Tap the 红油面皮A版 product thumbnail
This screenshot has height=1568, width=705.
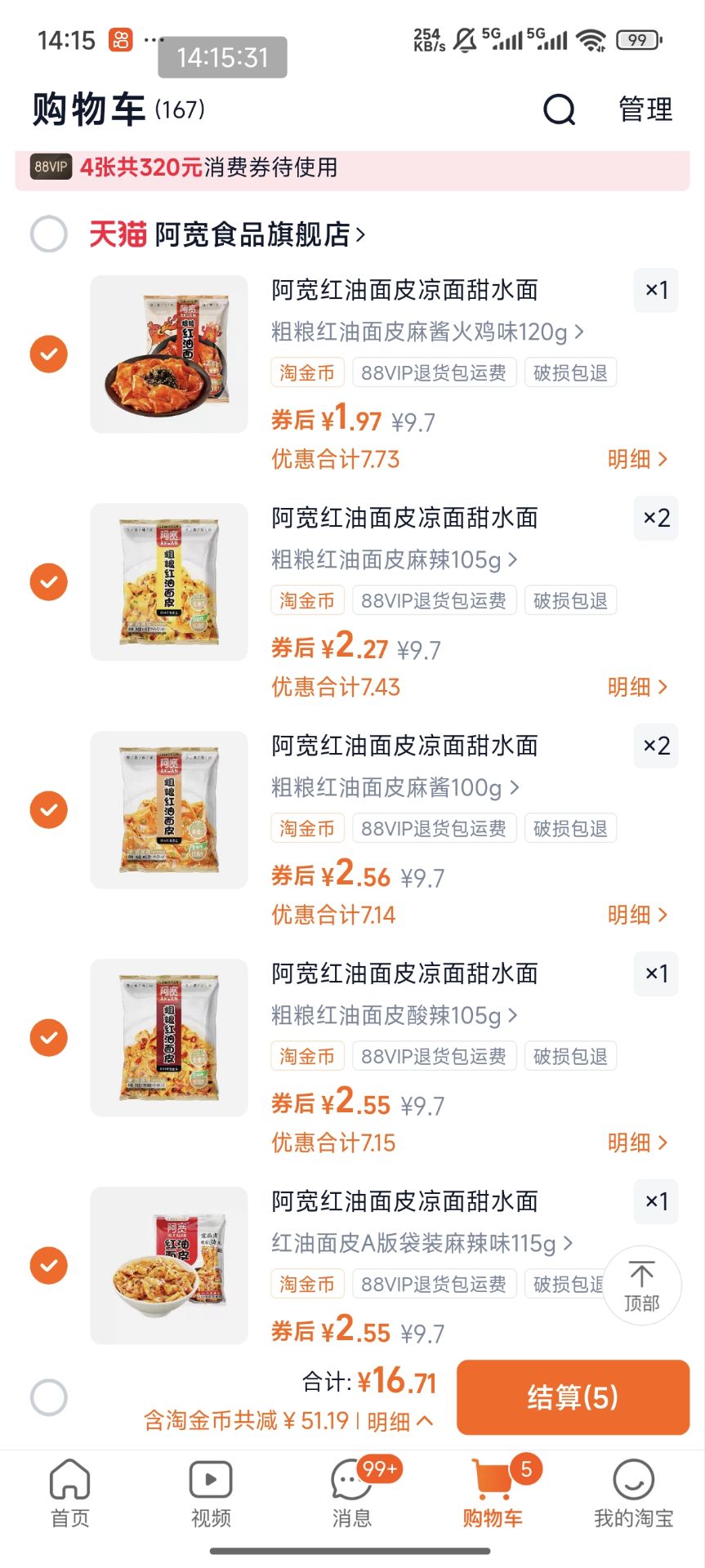point(167,1265)
